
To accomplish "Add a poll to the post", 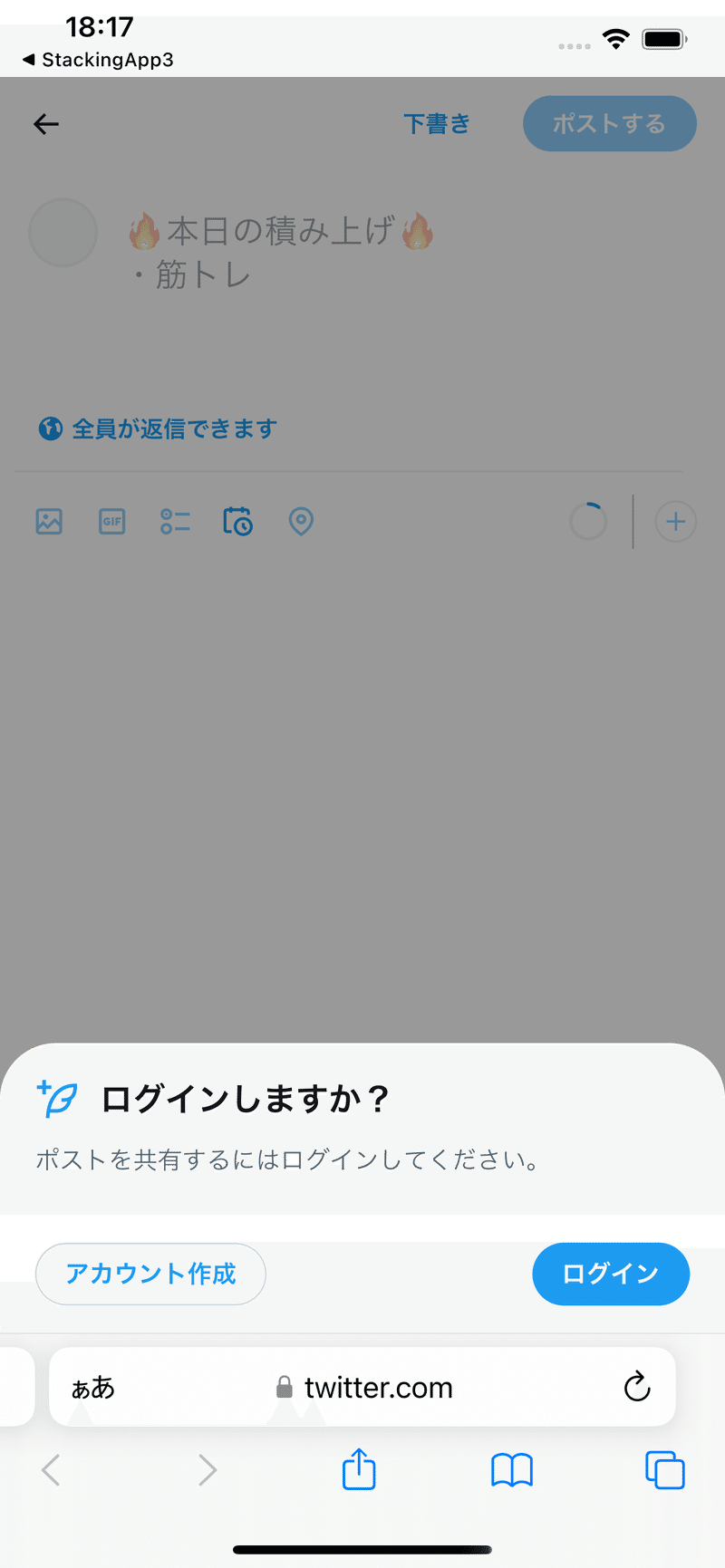I will tap(175, 522).
